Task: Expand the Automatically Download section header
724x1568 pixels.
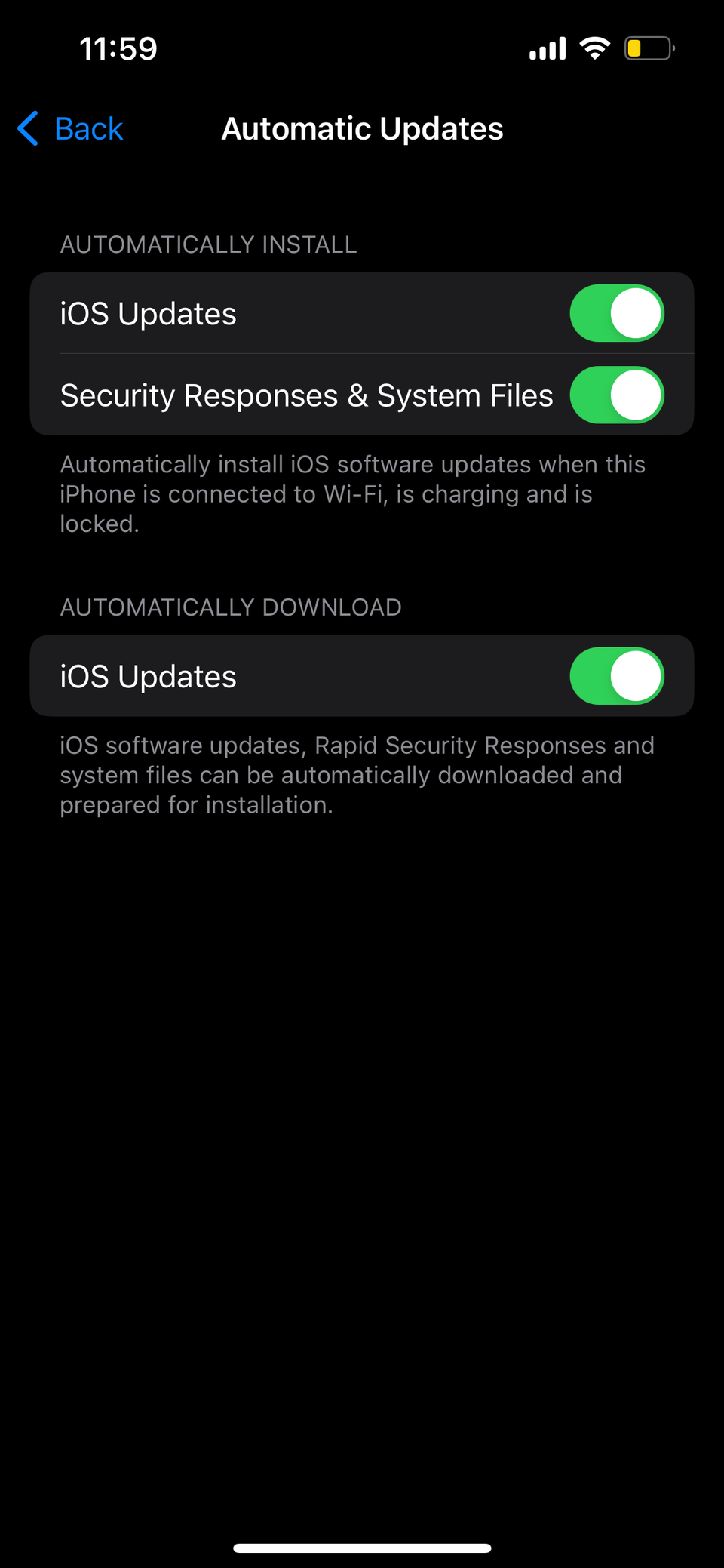Action: click(230, 607)
